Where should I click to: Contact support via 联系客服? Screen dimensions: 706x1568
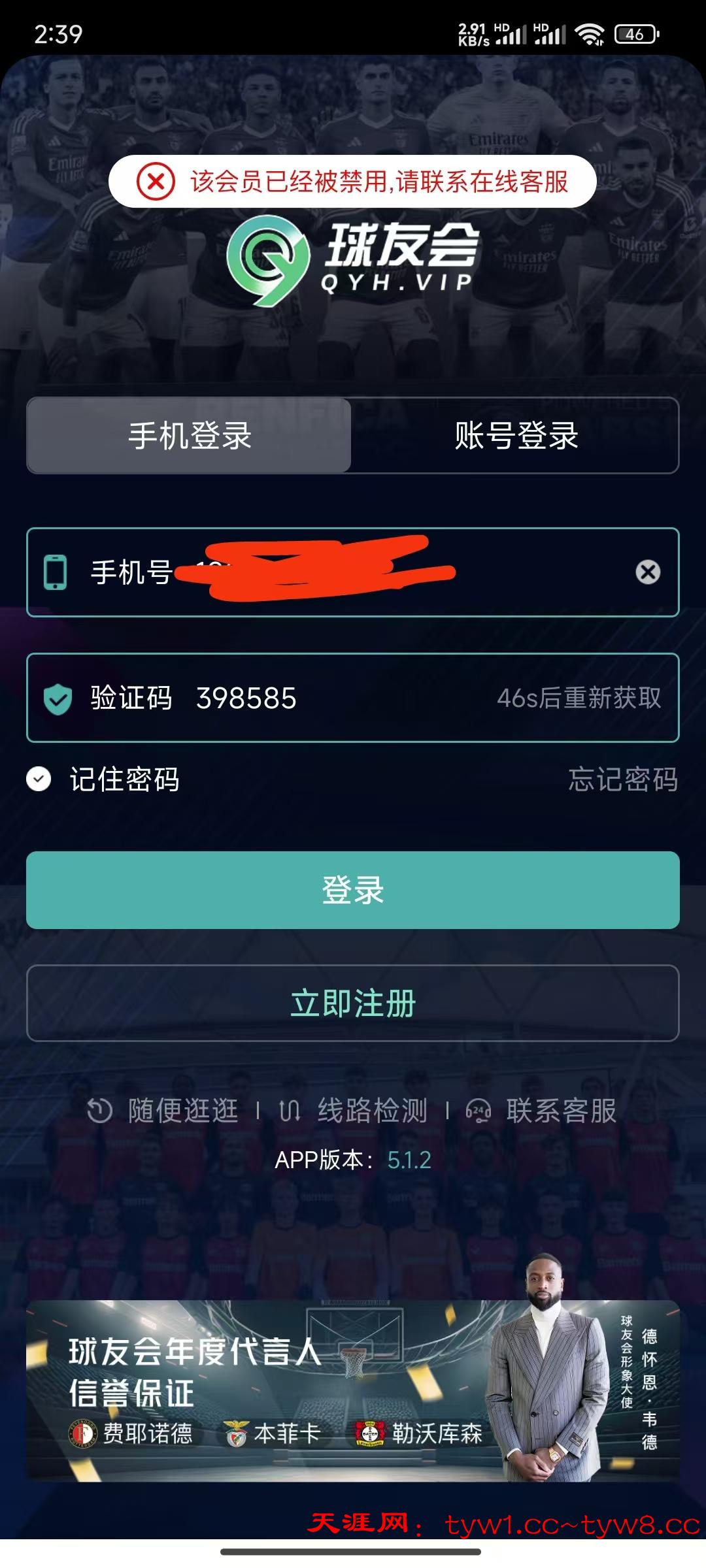click(x=543, y=1110)
